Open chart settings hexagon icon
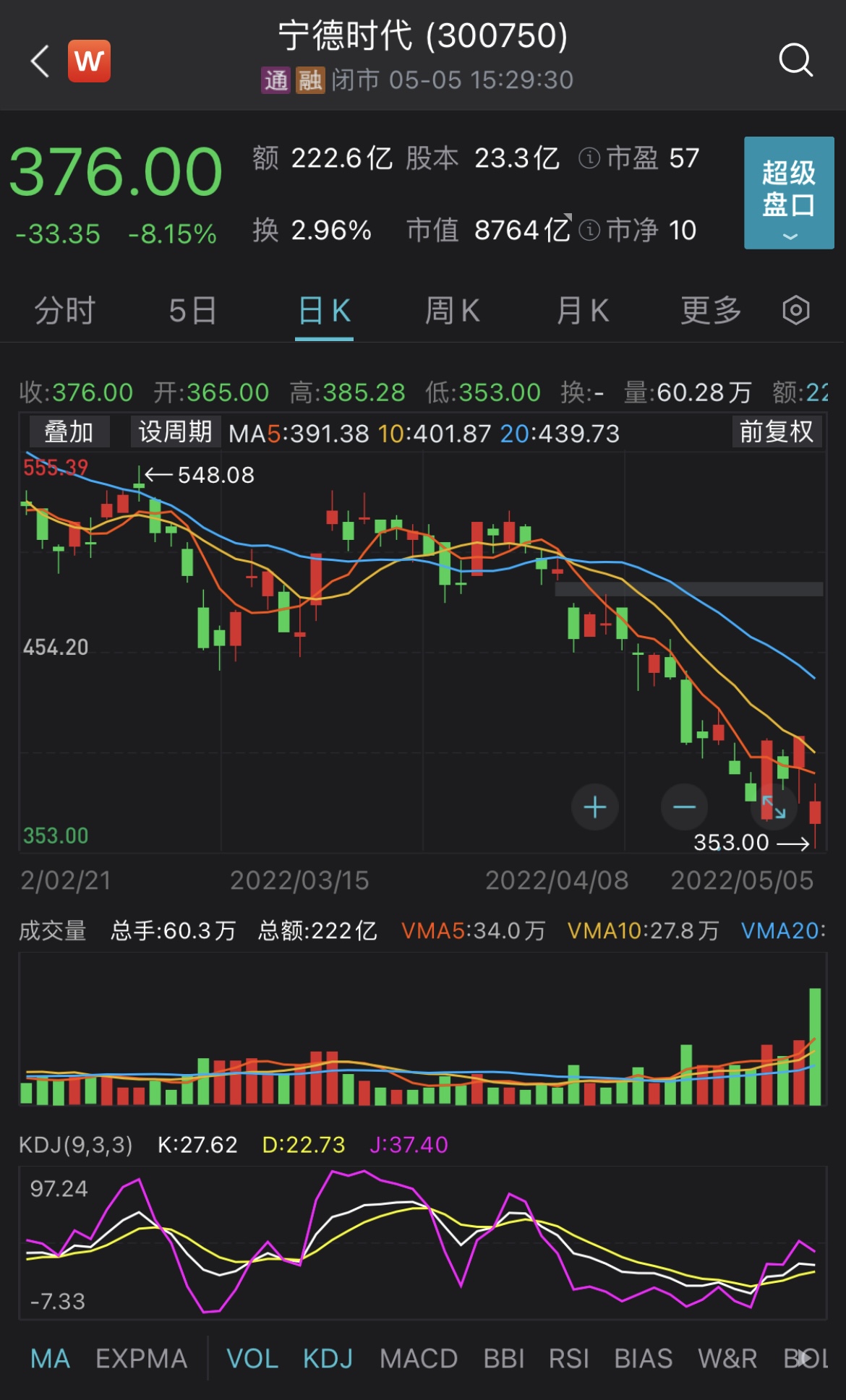The width and height of the screenshot is (846, 1400). point(795,311)
